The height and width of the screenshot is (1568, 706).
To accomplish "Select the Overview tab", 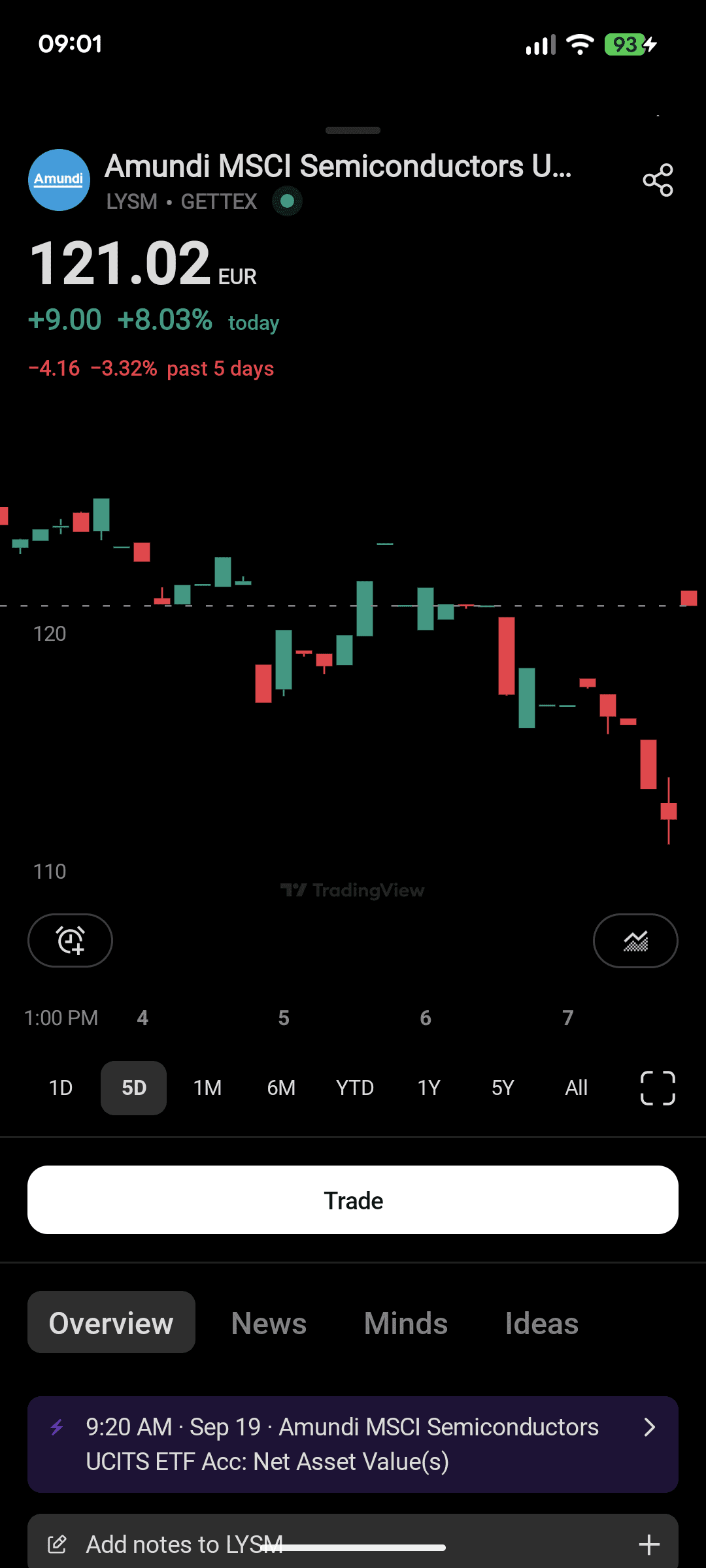I will [x=111, y=1323].
